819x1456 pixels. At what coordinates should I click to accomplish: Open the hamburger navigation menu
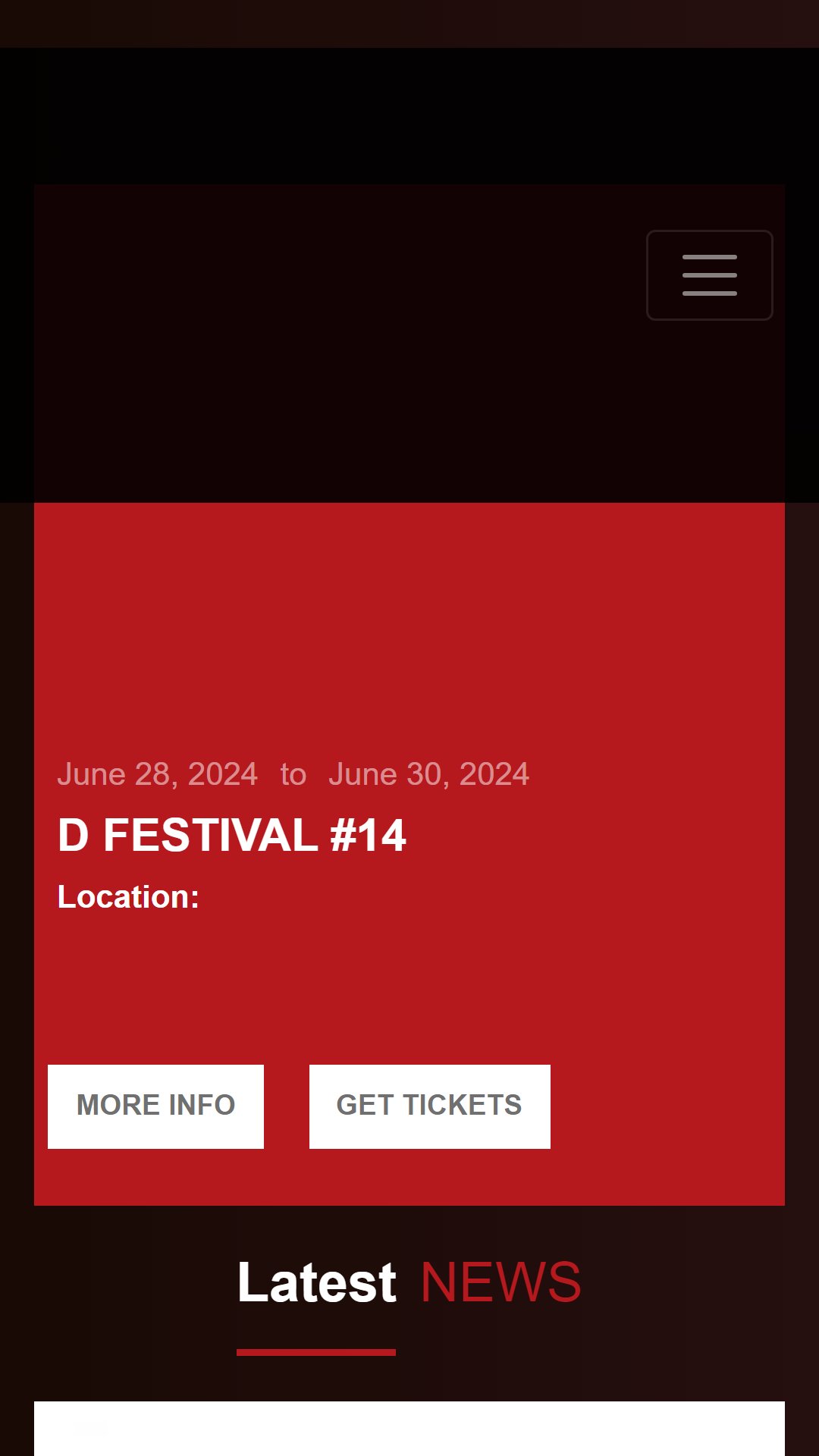709,275
